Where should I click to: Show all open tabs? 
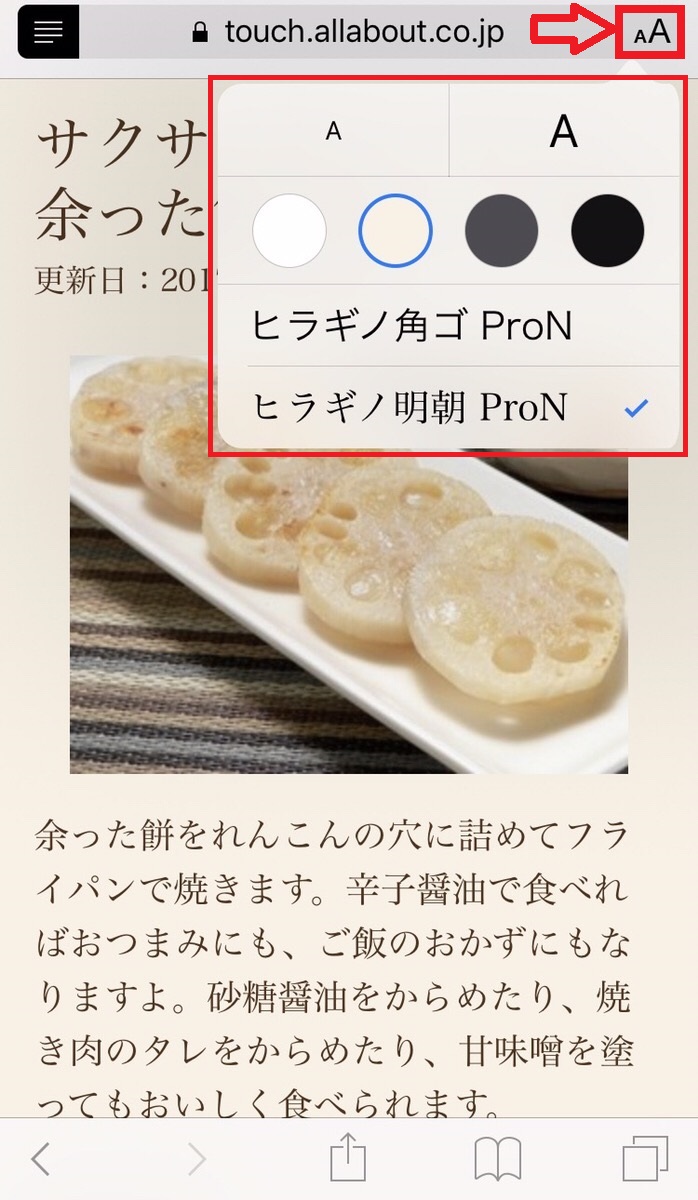[x=644, y=1159]
